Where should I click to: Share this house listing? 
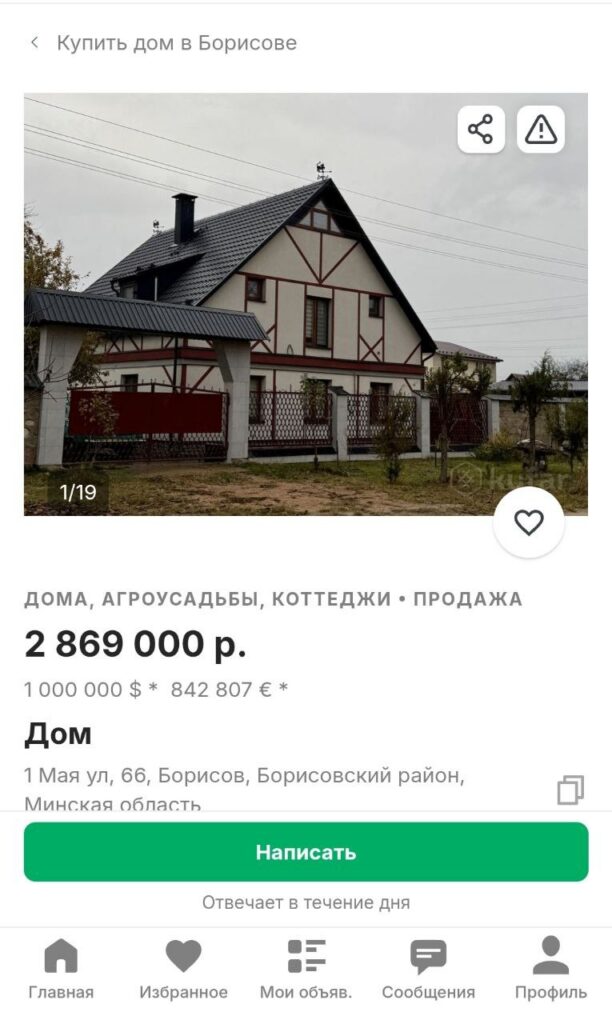481,129
